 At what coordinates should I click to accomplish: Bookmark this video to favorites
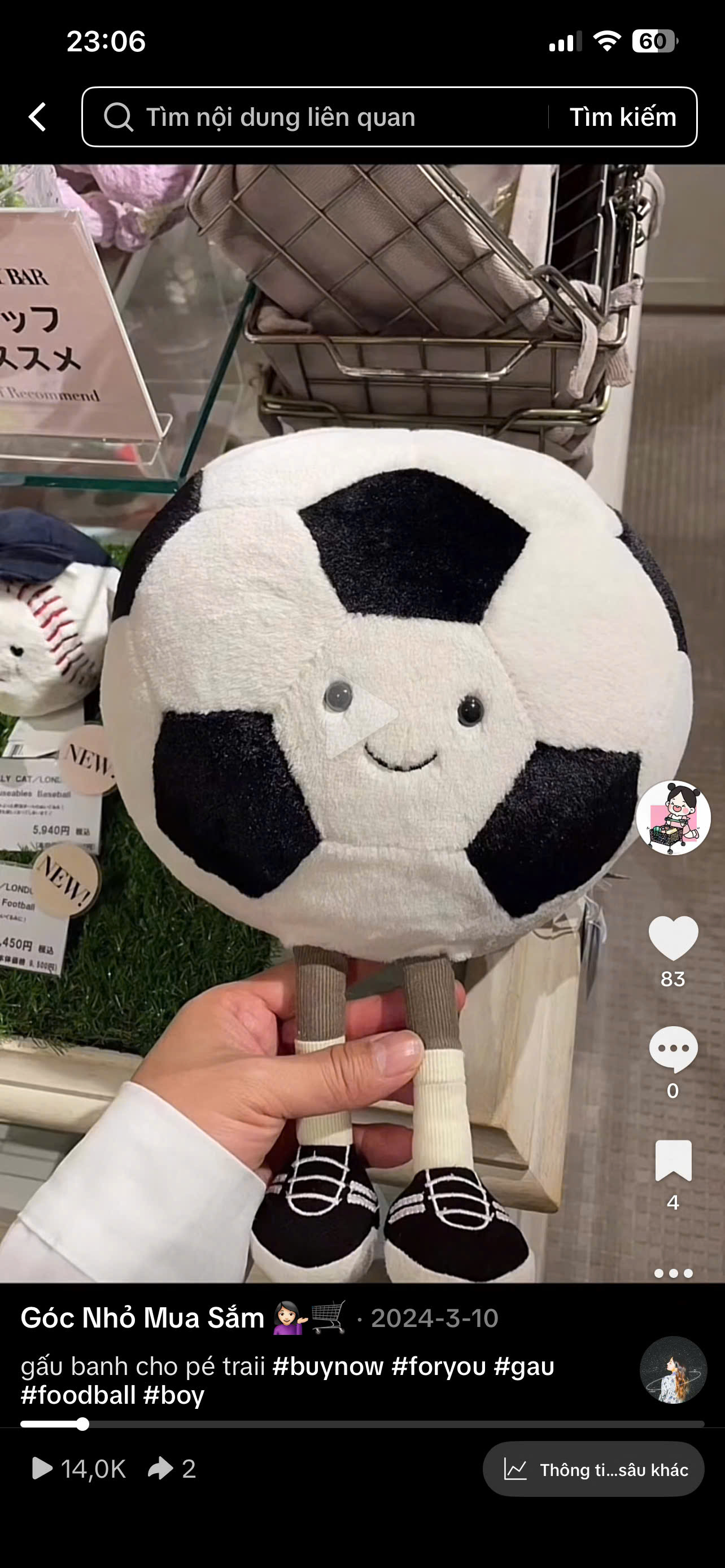672,1160
